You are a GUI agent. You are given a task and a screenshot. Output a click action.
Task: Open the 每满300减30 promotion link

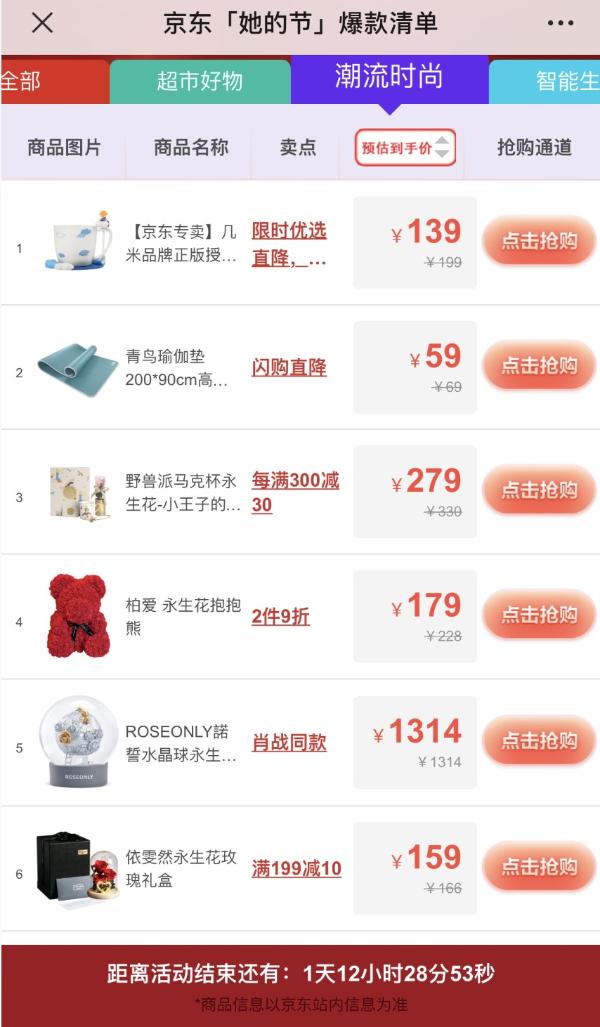[x=295, y=492]
